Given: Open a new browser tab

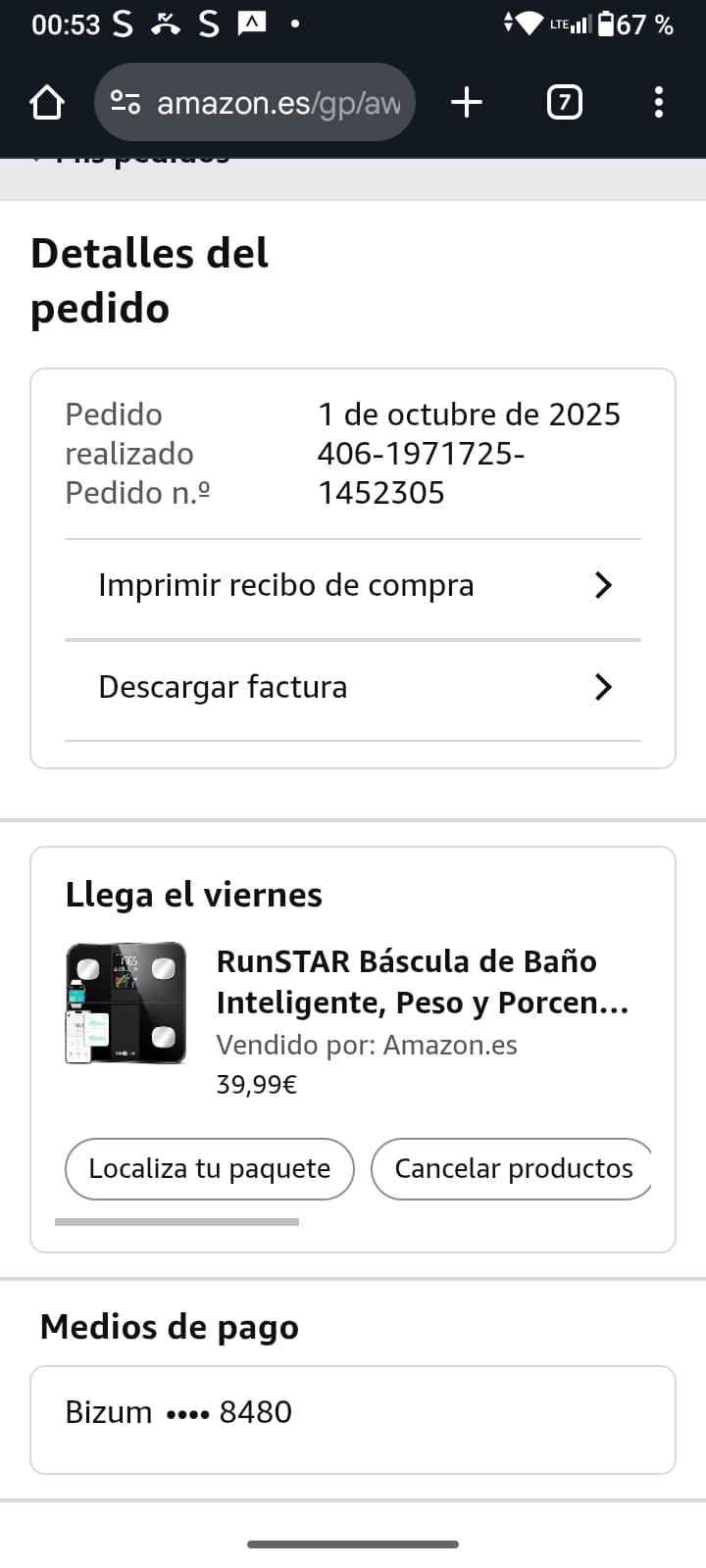Looking at the screenshot, I should pos(467,102).
